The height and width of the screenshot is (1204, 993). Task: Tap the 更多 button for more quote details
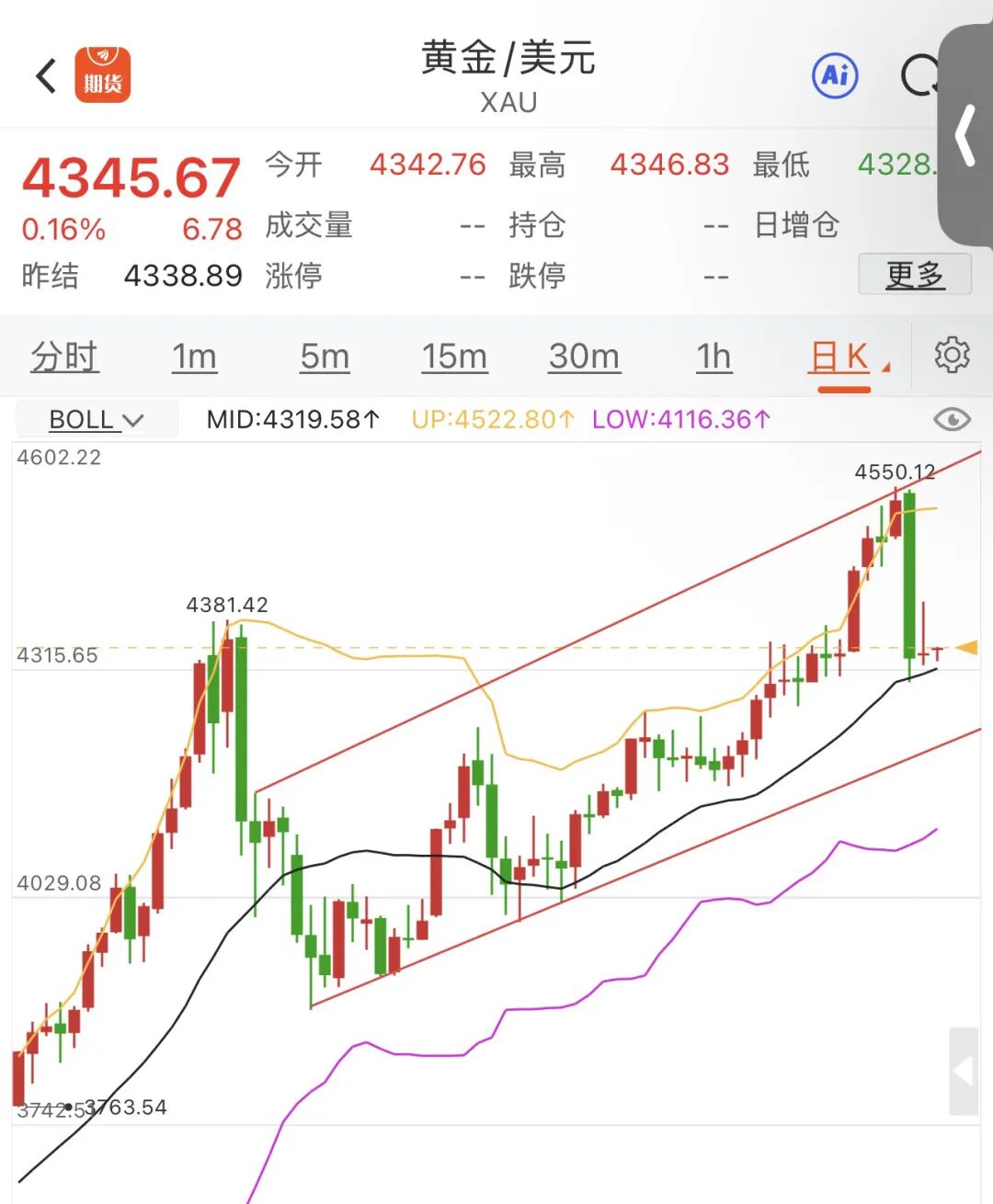[914, 274]
